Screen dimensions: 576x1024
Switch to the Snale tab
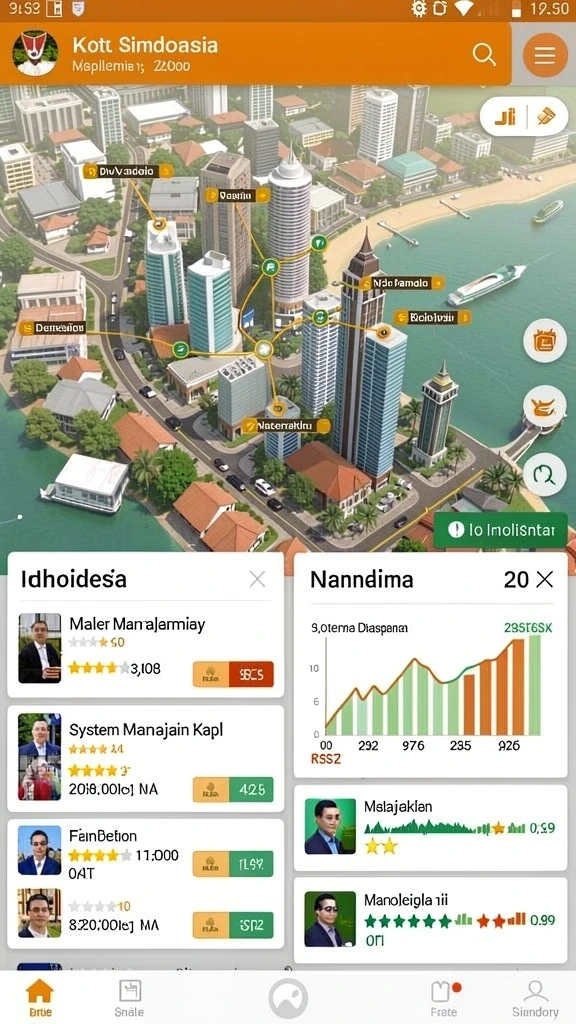[x=129, y=998]
